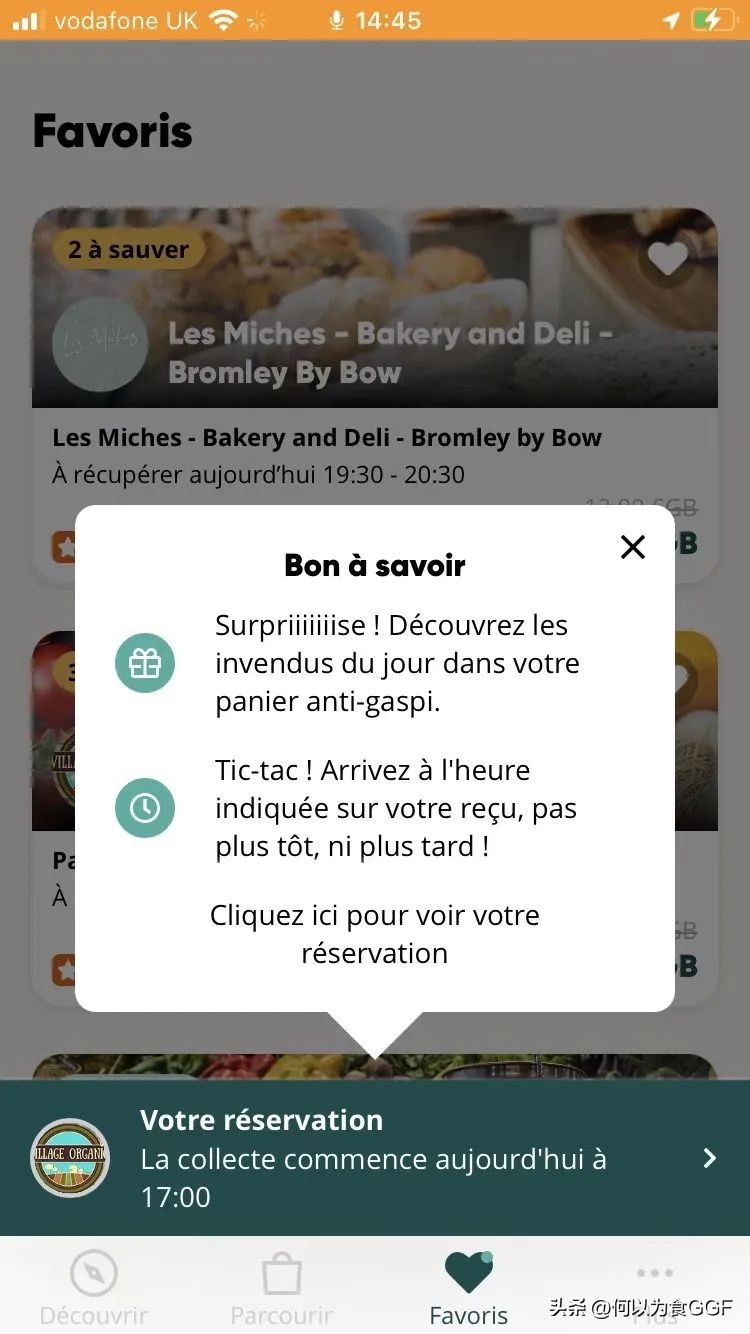Unfavorite Les Miches with the heart icon

[x=667, y=260]
